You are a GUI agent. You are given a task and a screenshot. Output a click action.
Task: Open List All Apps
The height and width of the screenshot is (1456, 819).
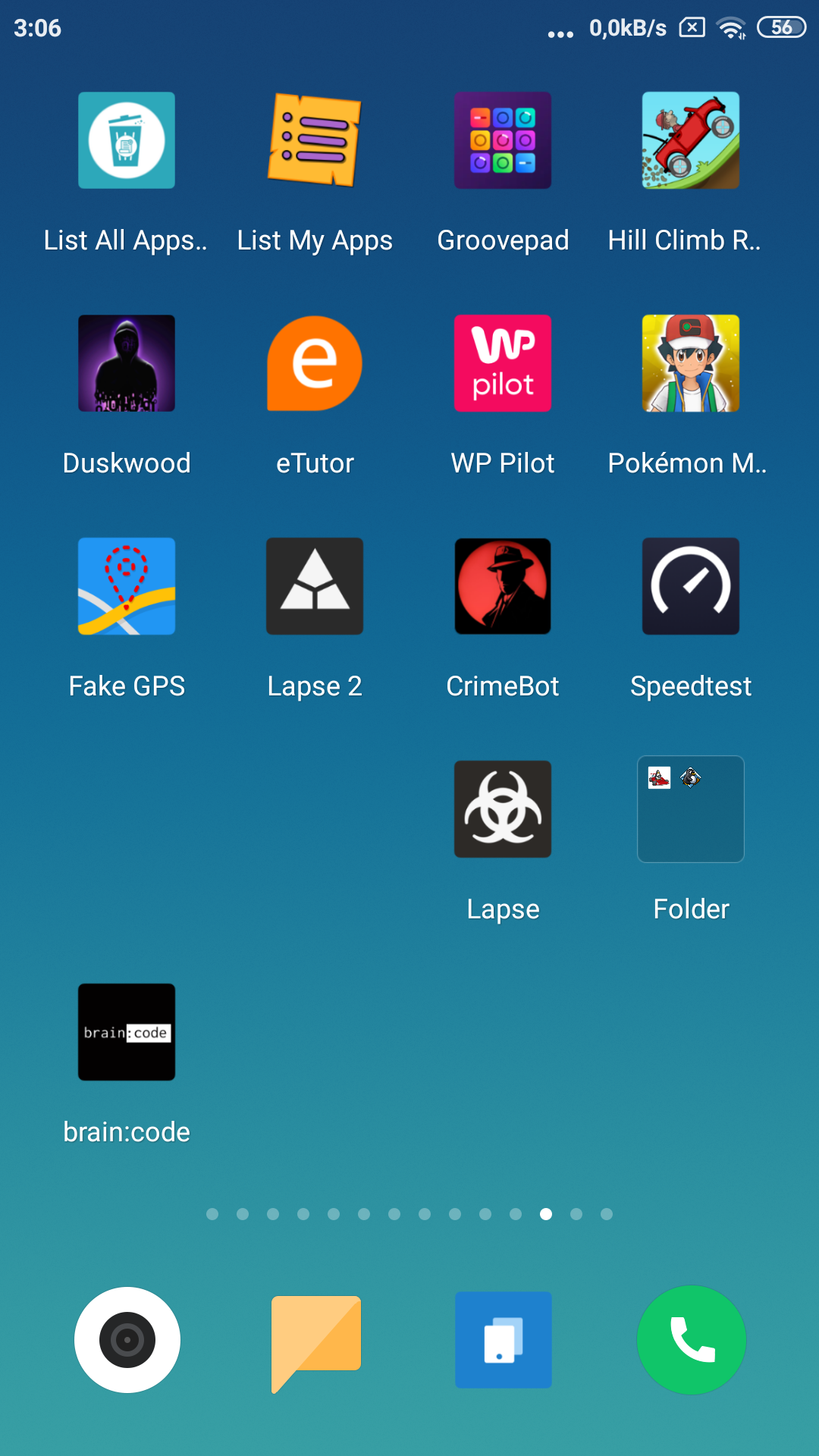point(126,140)
